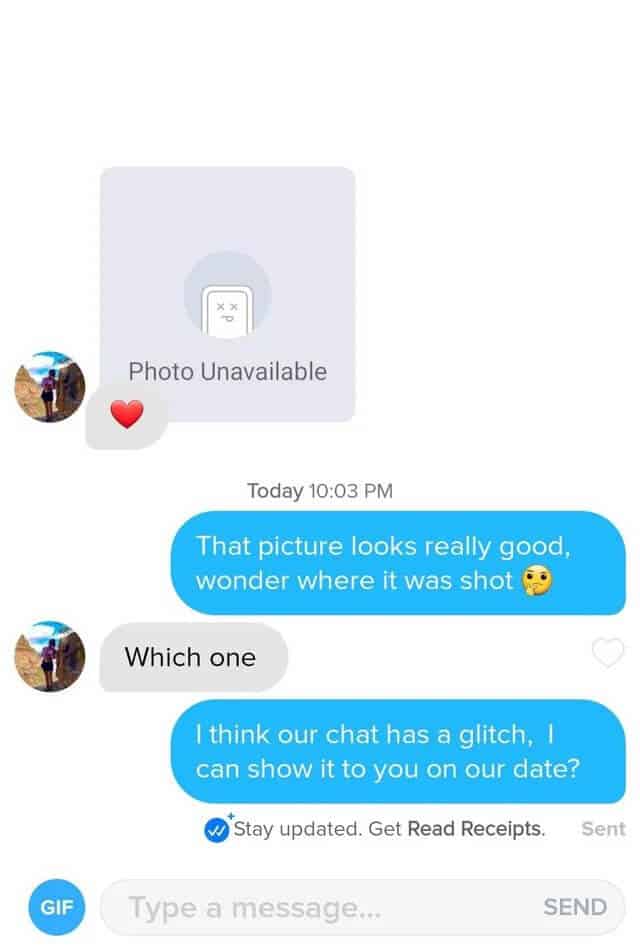The width and height of the screenshot is (640, 950).
Task: Open the GIF picker
Action: 56,907
